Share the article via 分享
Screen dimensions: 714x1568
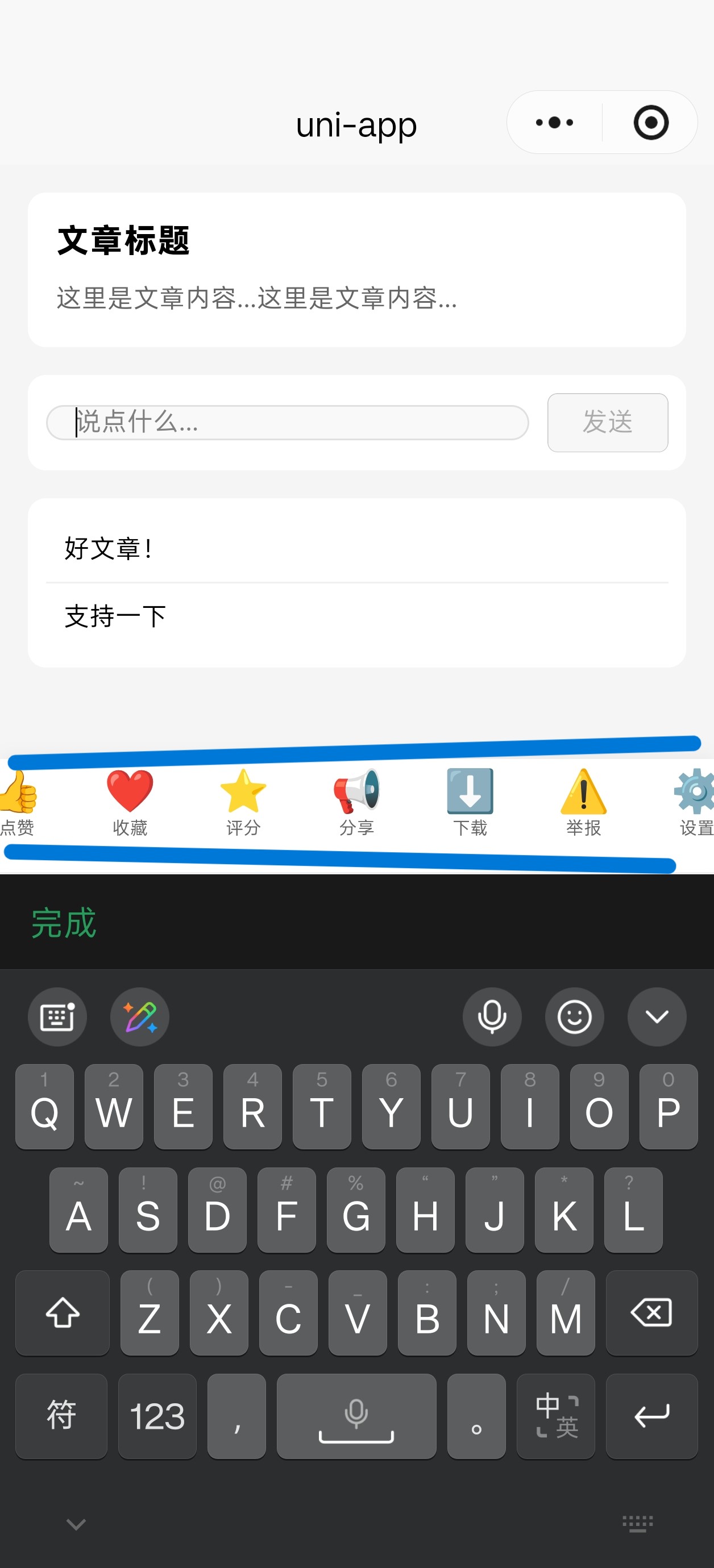click(356, 802)
